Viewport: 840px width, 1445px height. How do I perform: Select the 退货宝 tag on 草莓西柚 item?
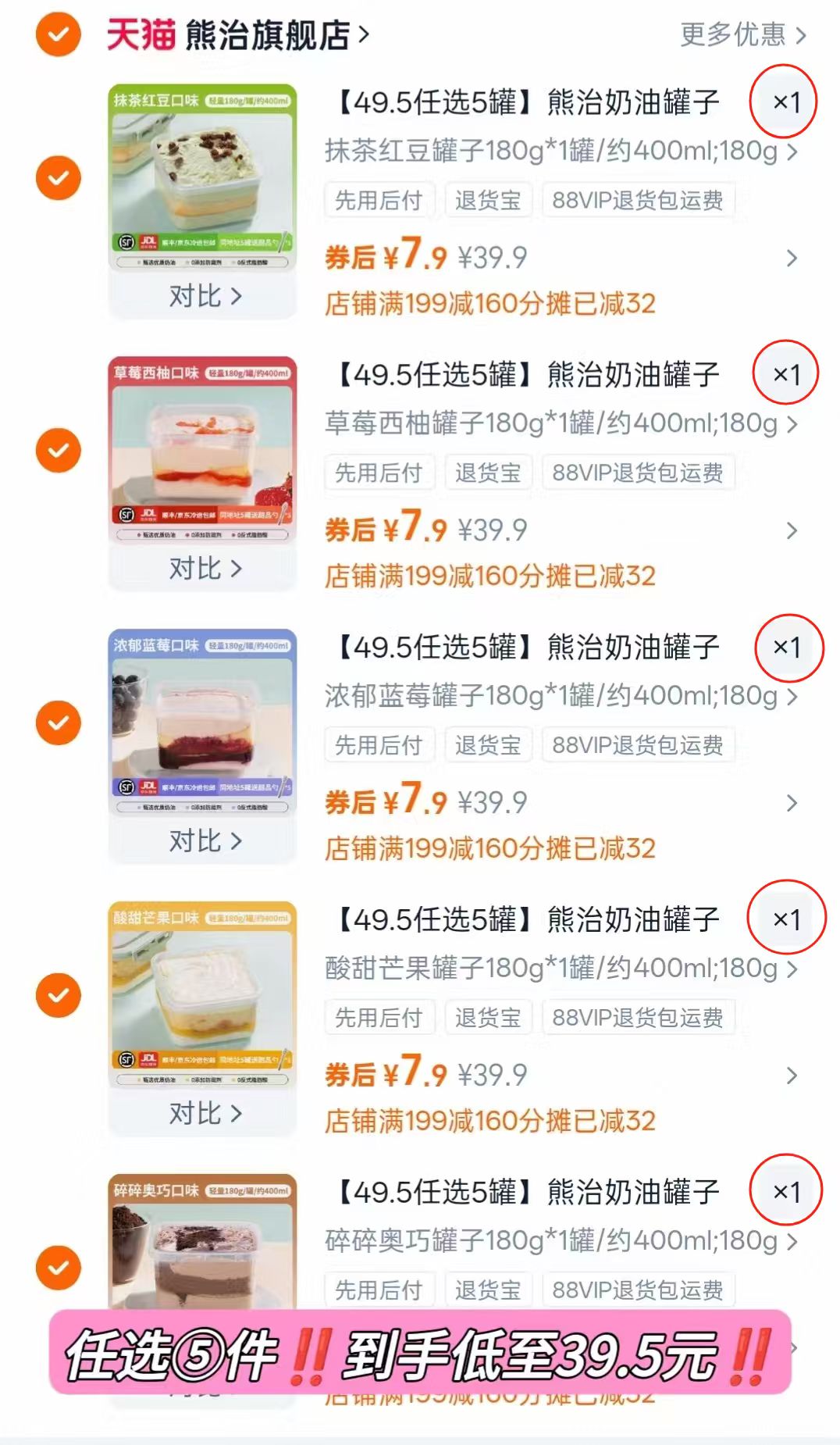tap(488, 473)
